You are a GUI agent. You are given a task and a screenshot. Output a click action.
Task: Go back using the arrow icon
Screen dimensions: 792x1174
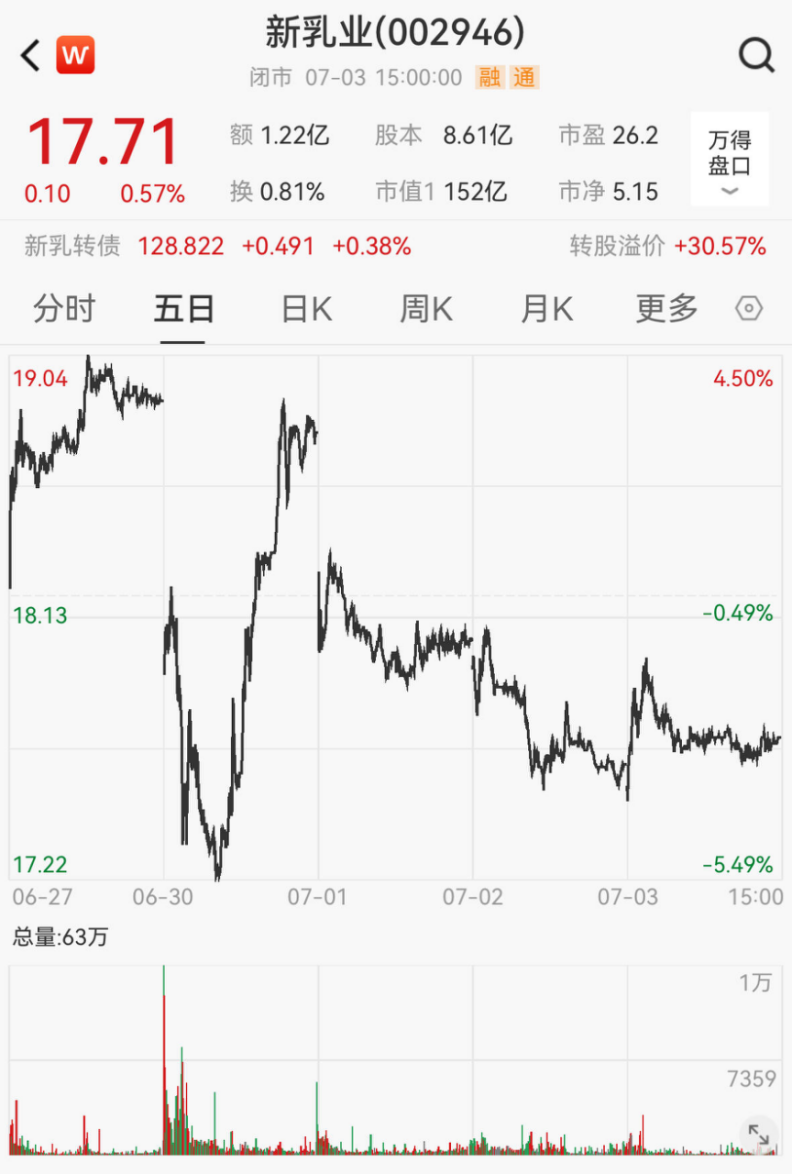pos(32,55)
